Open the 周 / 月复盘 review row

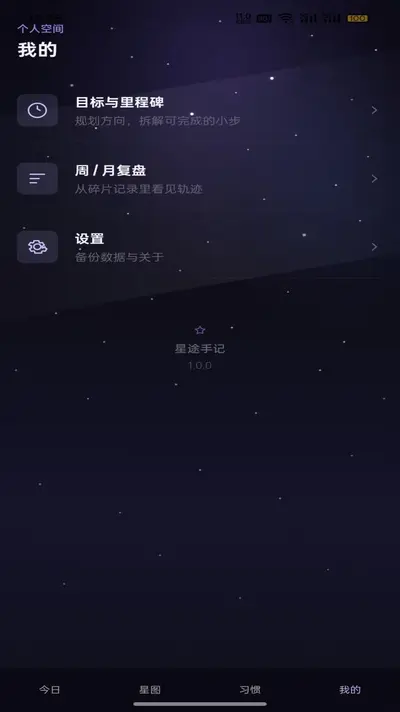[x=200, y=179]
